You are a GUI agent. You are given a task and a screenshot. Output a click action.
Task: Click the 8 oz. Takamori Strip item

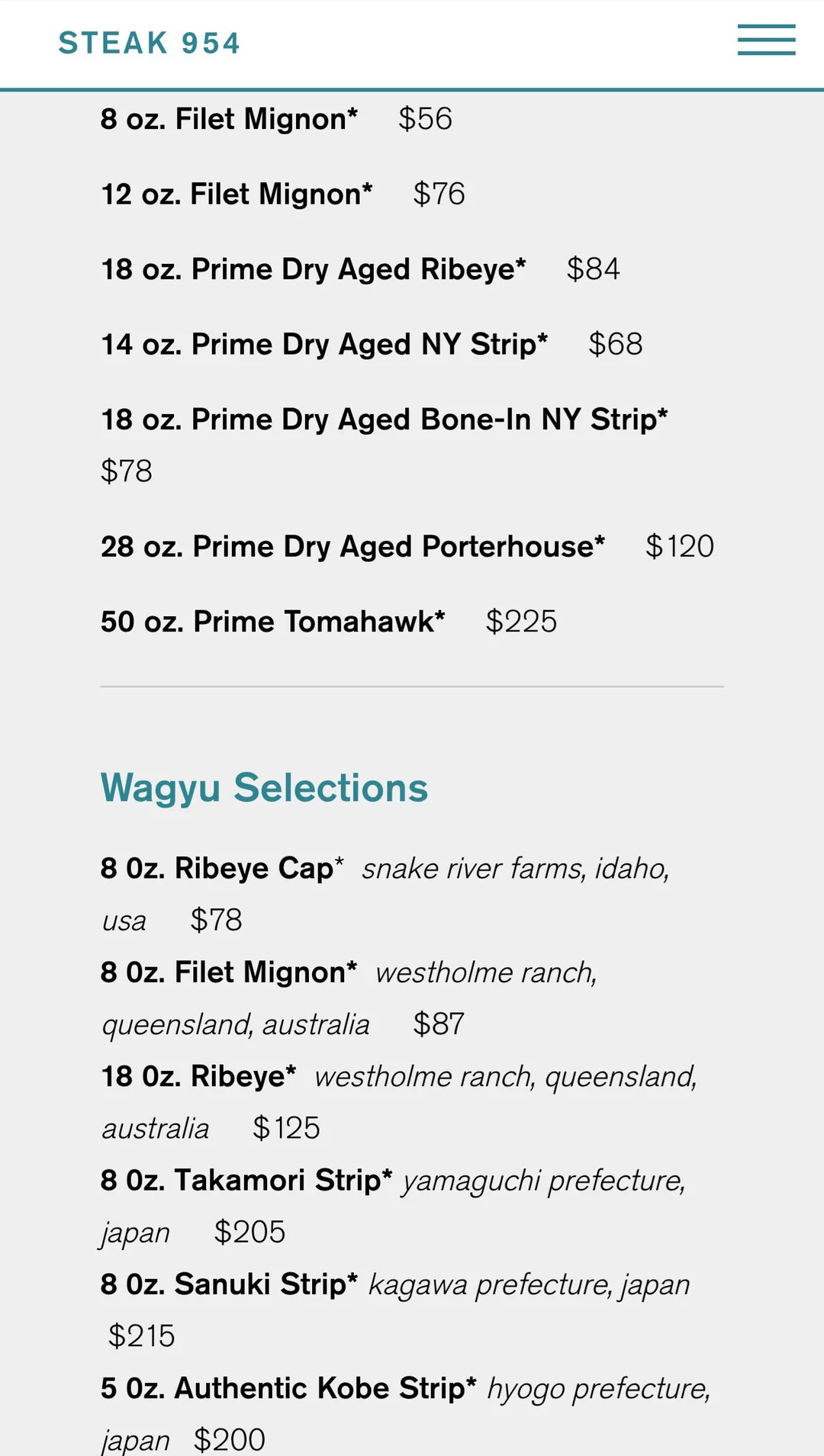coord(244,1180)
